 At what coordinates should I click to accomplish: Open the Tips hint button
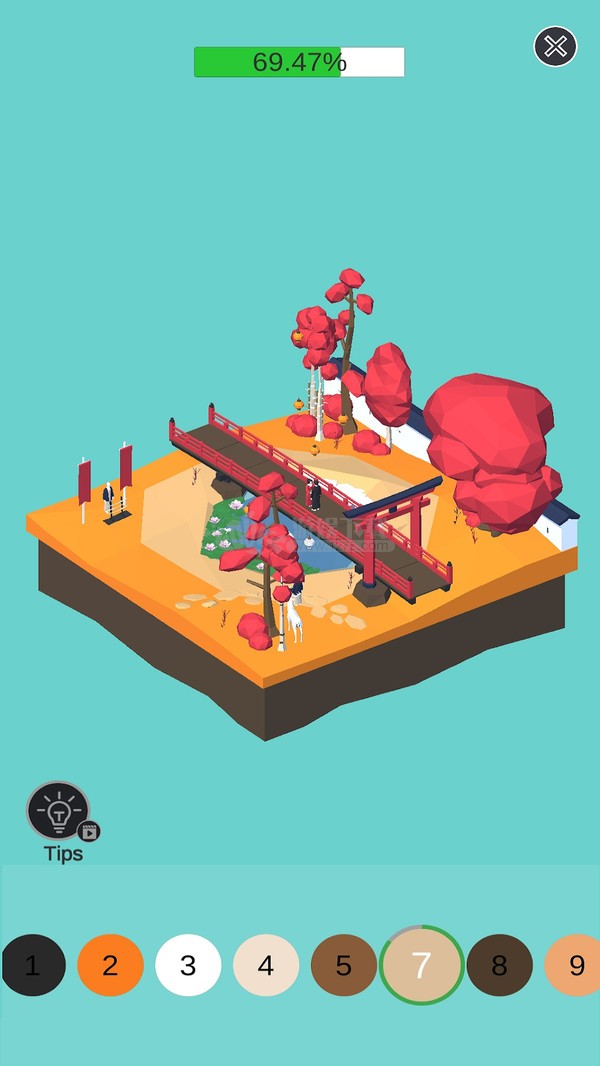coord(59,810)
